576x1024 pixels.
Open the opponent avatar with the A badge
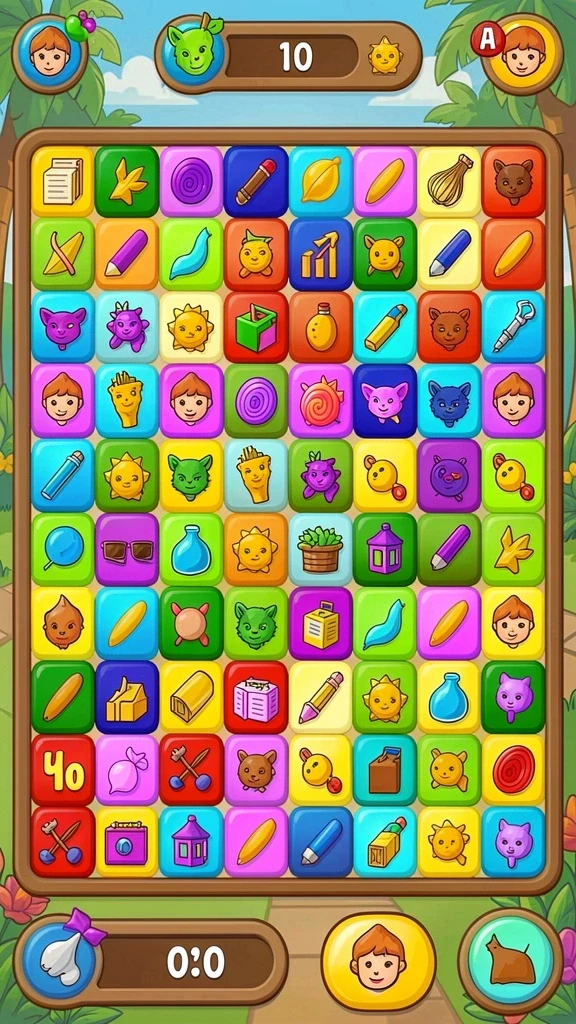522,54
